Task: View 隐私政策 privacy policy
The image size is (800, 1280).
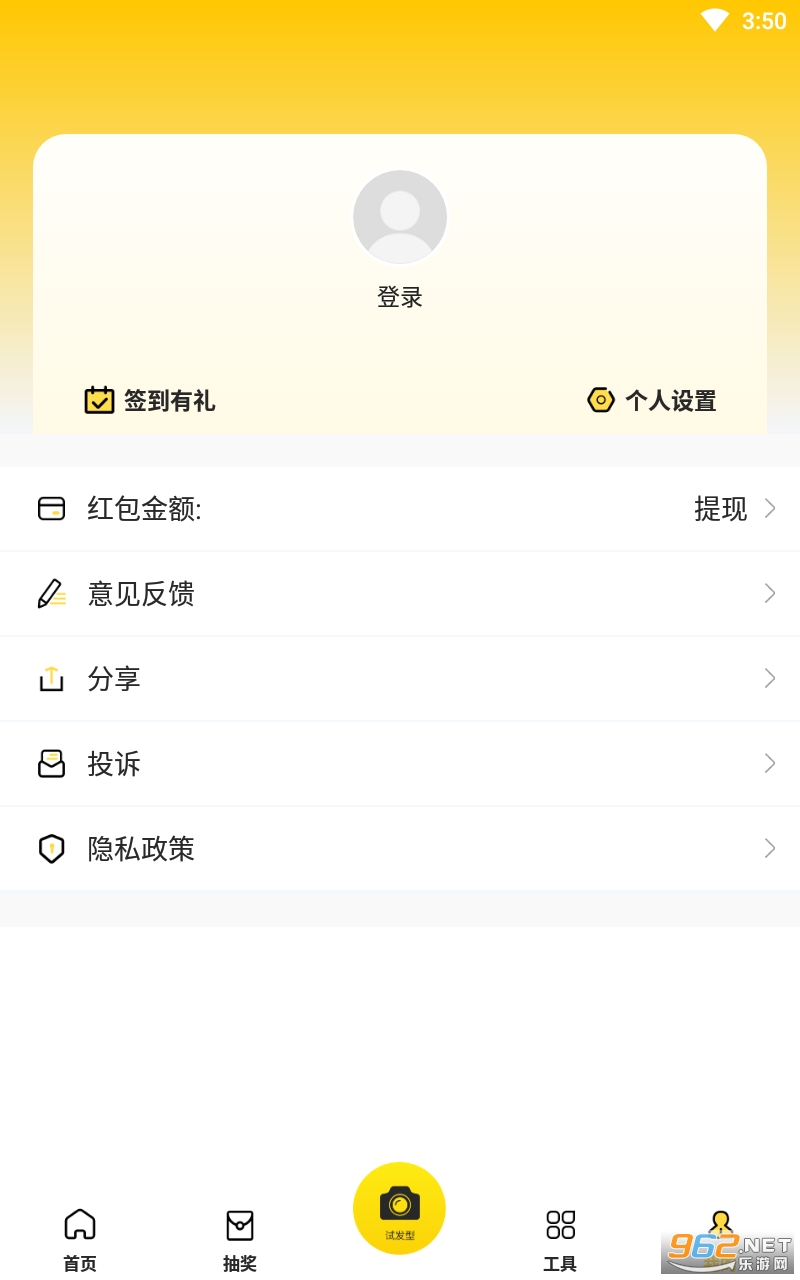Action: (400, 849)
